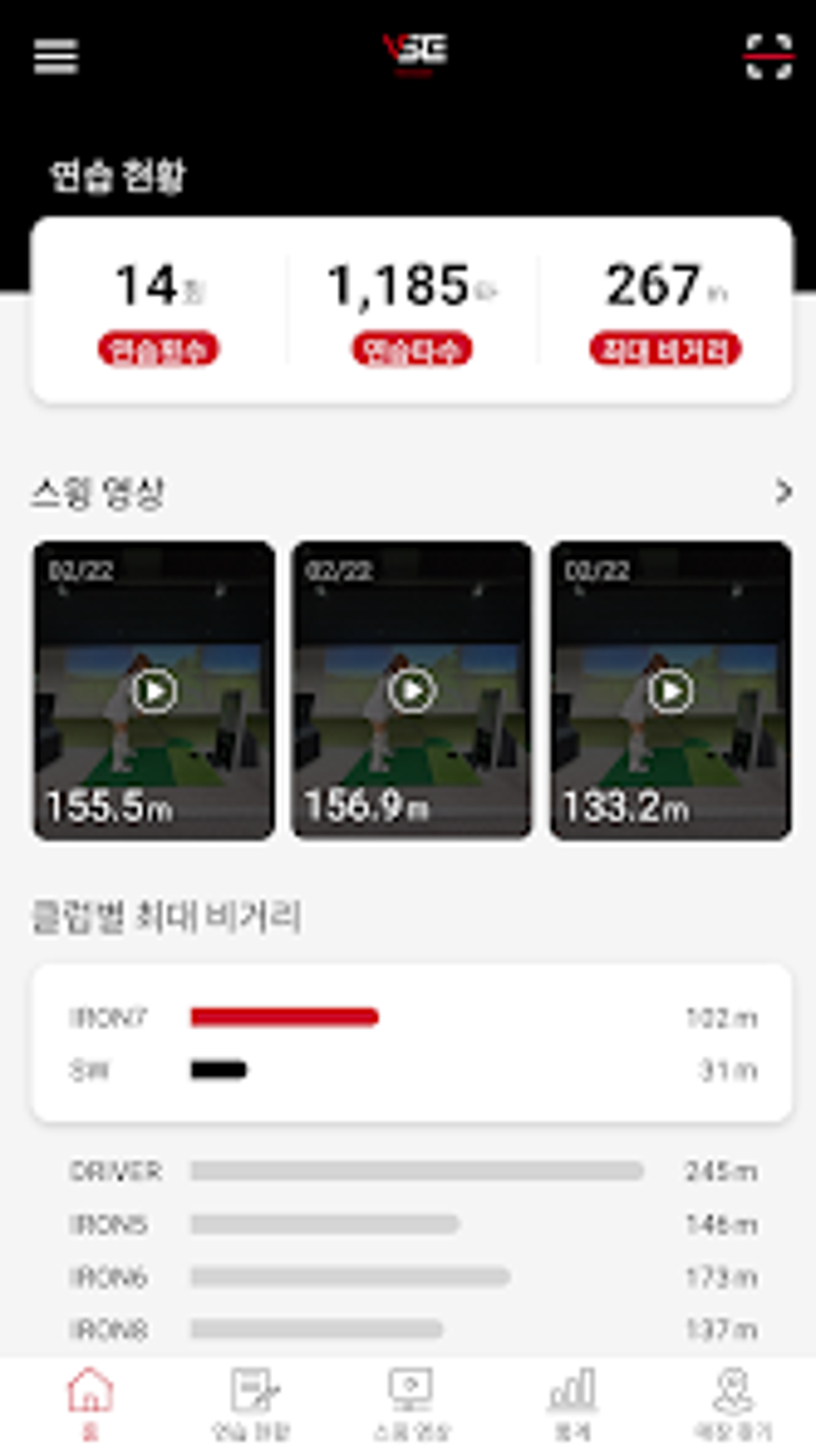816x1456 pixels.
Task: Switch to the statistics tab
Action: (573, 1405)
